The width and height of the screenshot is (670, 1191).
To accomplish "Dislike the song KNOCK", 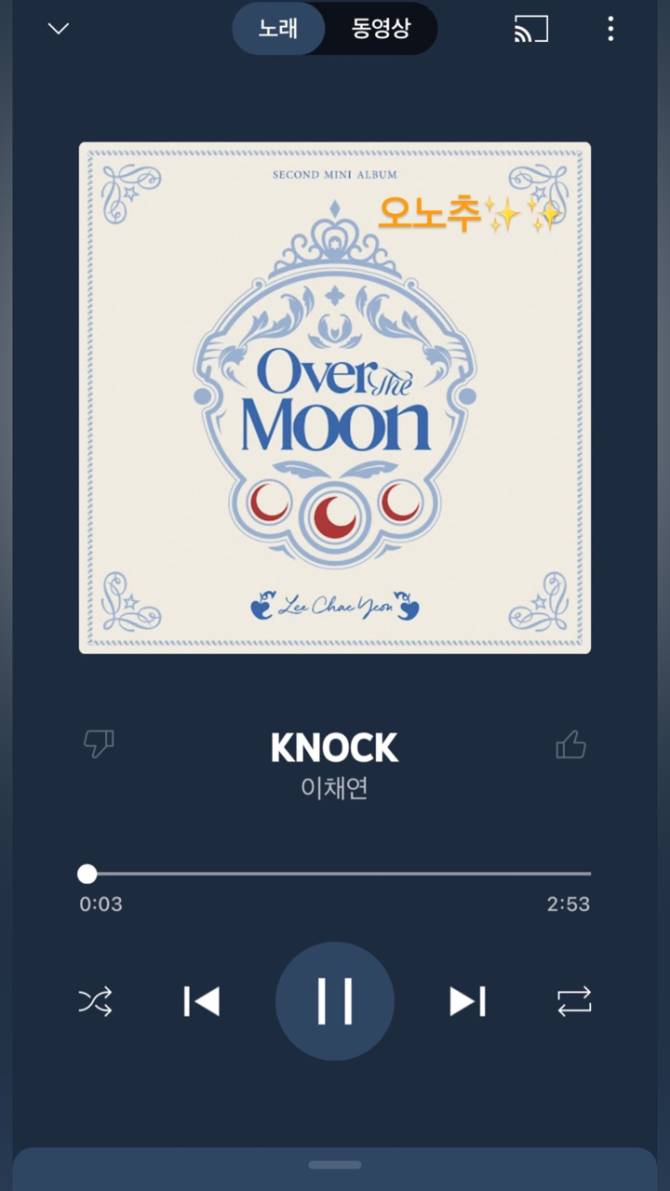I will point(98,744).
